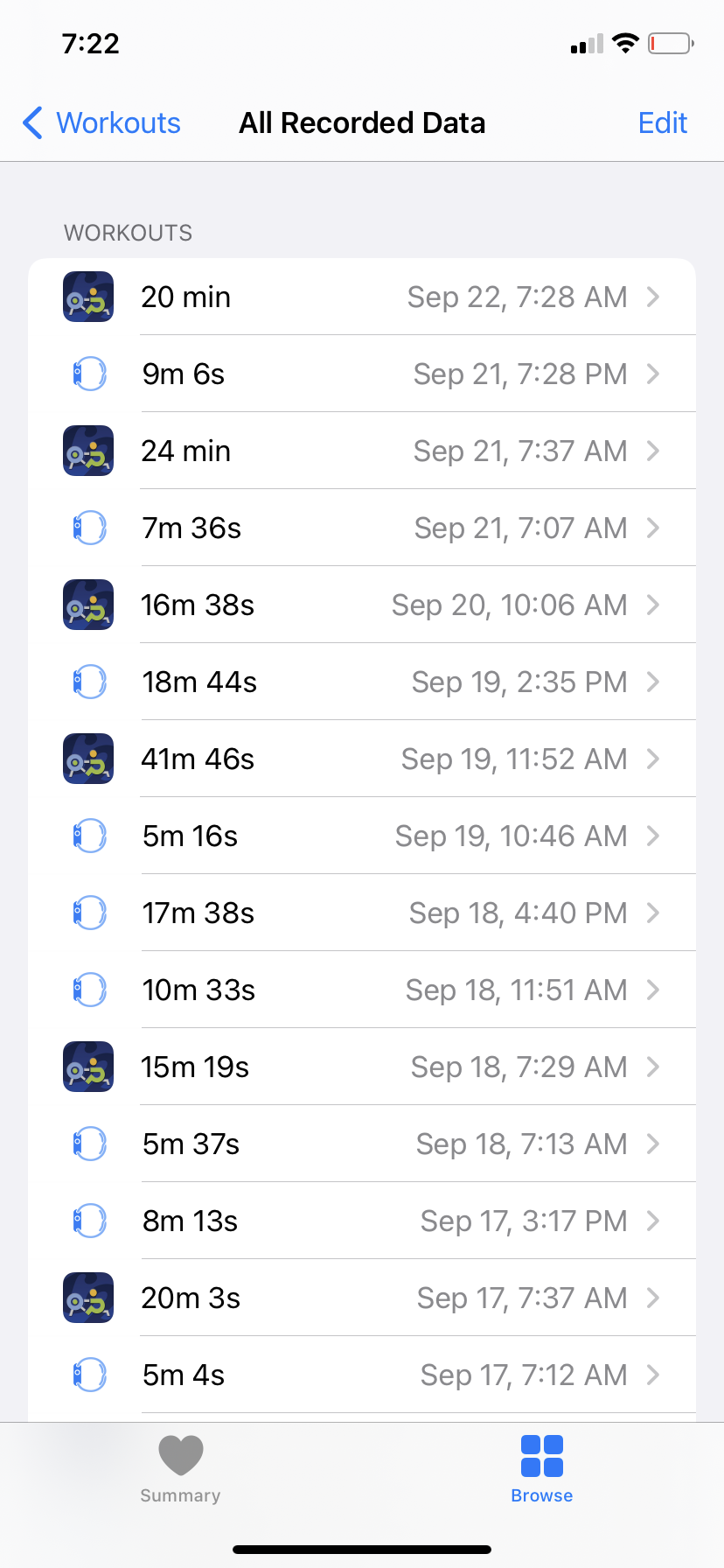Select the 5m 16s workout on Sep 19
The height and width of the screenshot is (1568, 724).
[x=362, y=836]
